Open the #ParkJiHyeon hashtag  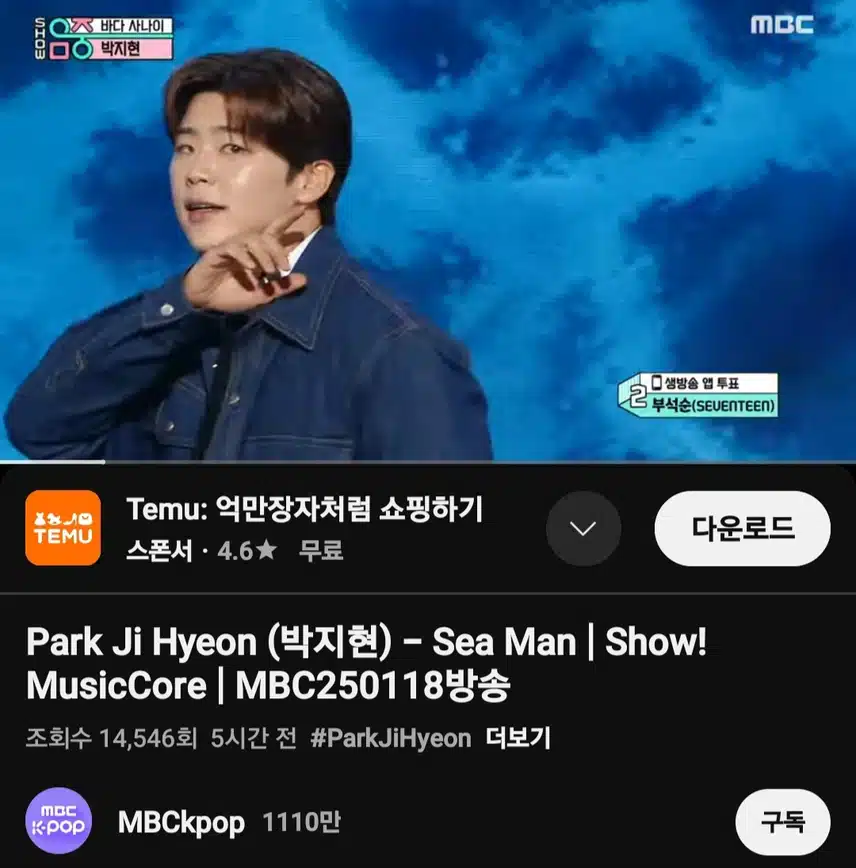click(390, 739)
